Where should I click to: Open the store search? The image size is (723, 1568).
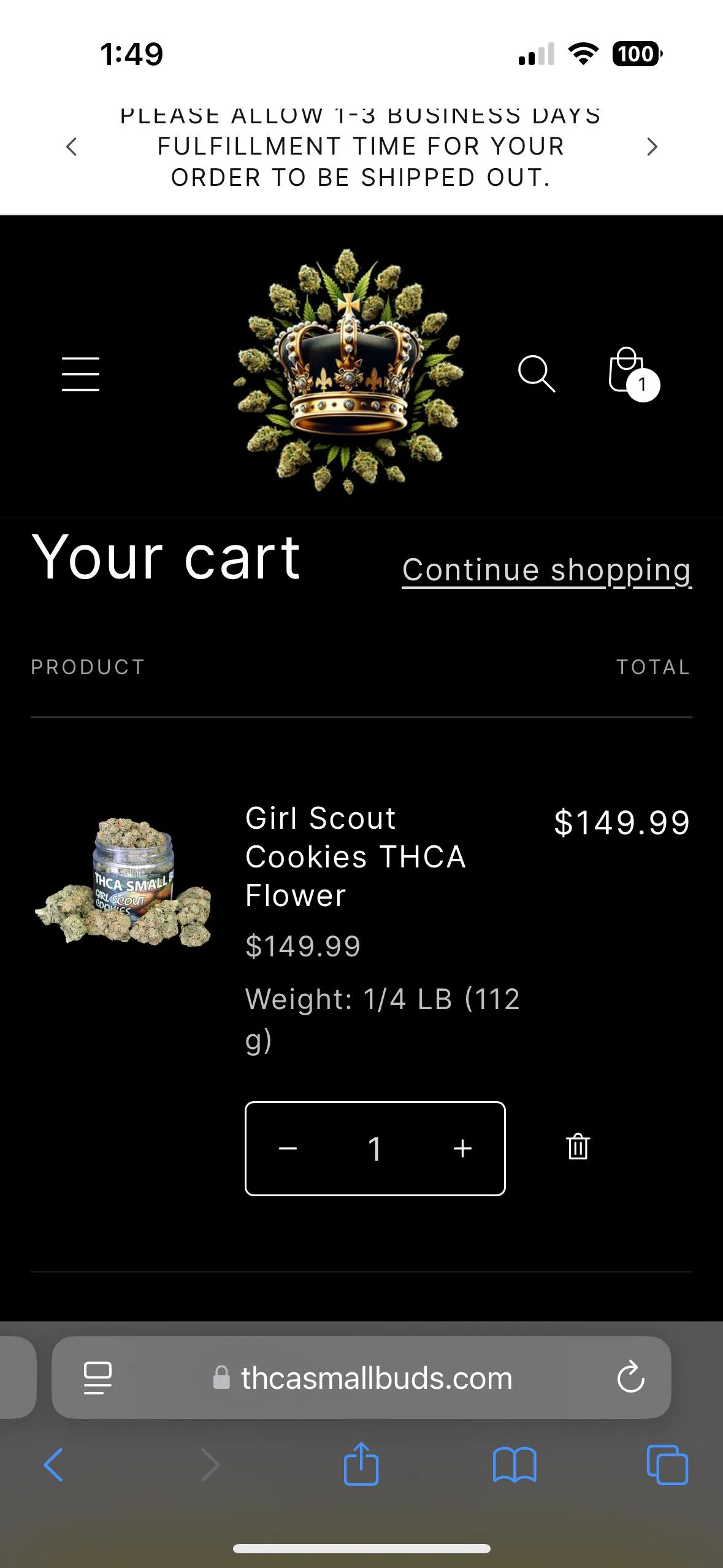pyautogui.click(x=537, y=374)
